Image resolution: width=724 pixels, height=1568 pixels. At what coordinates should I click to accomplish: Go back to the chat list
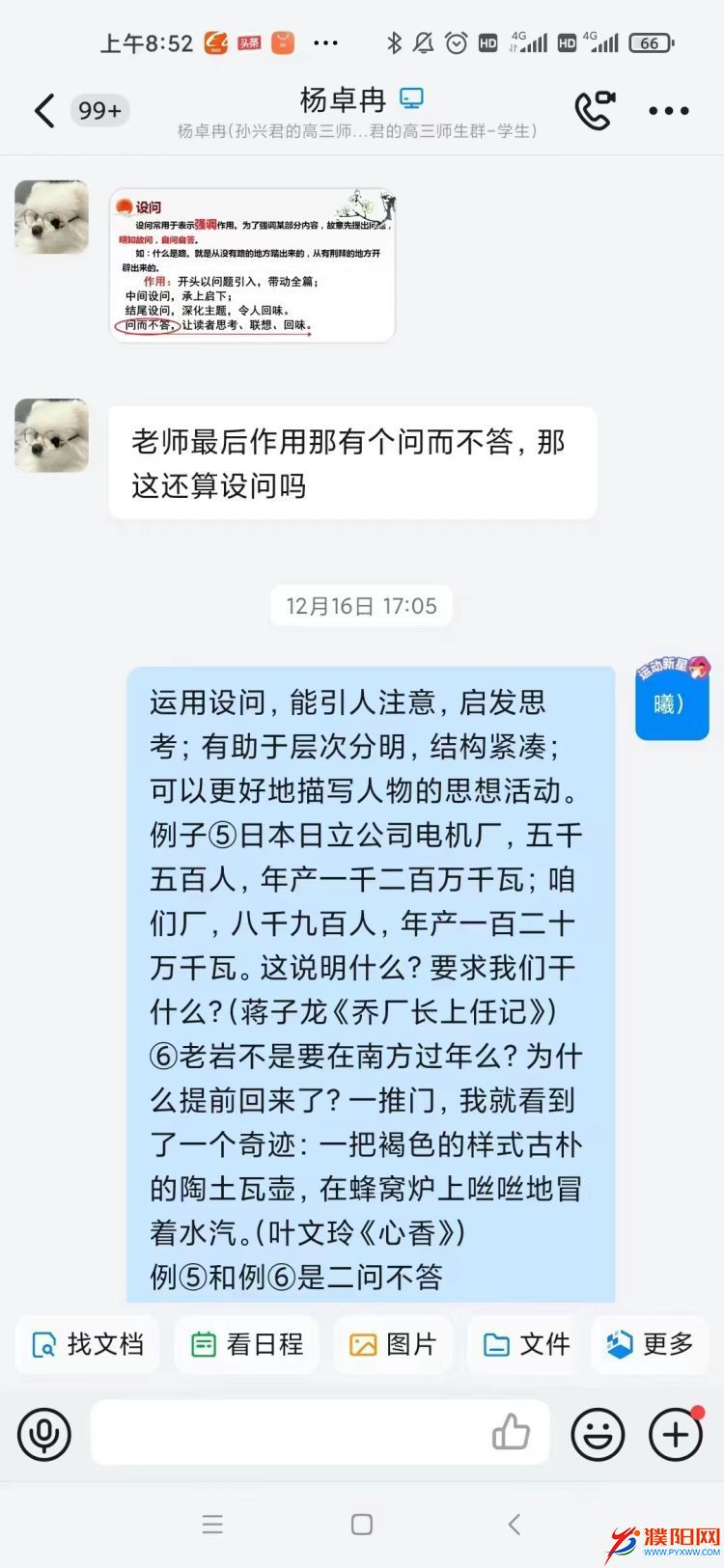(43, 111)
